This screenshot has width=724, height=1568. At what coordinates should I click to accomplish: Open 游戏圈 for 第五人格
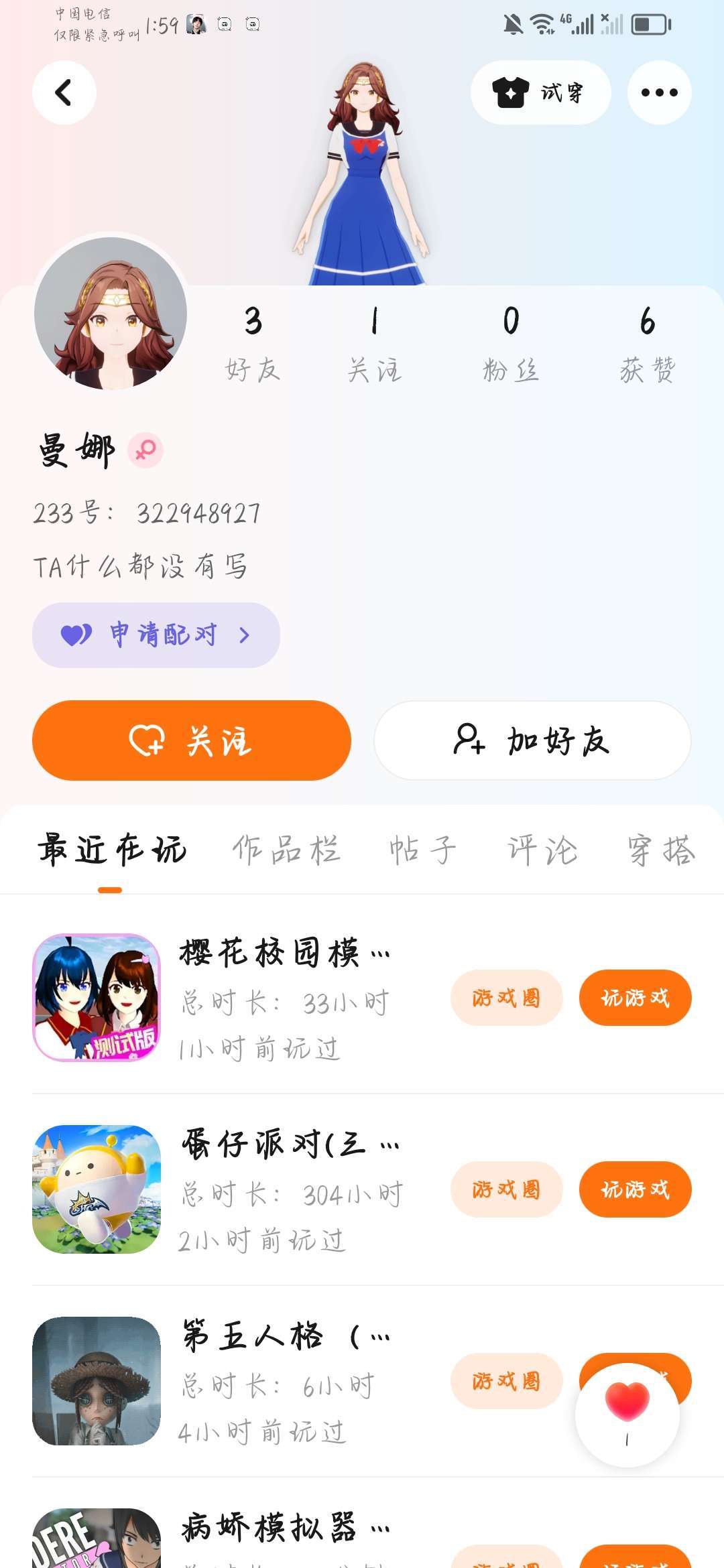coord(506,1381)
